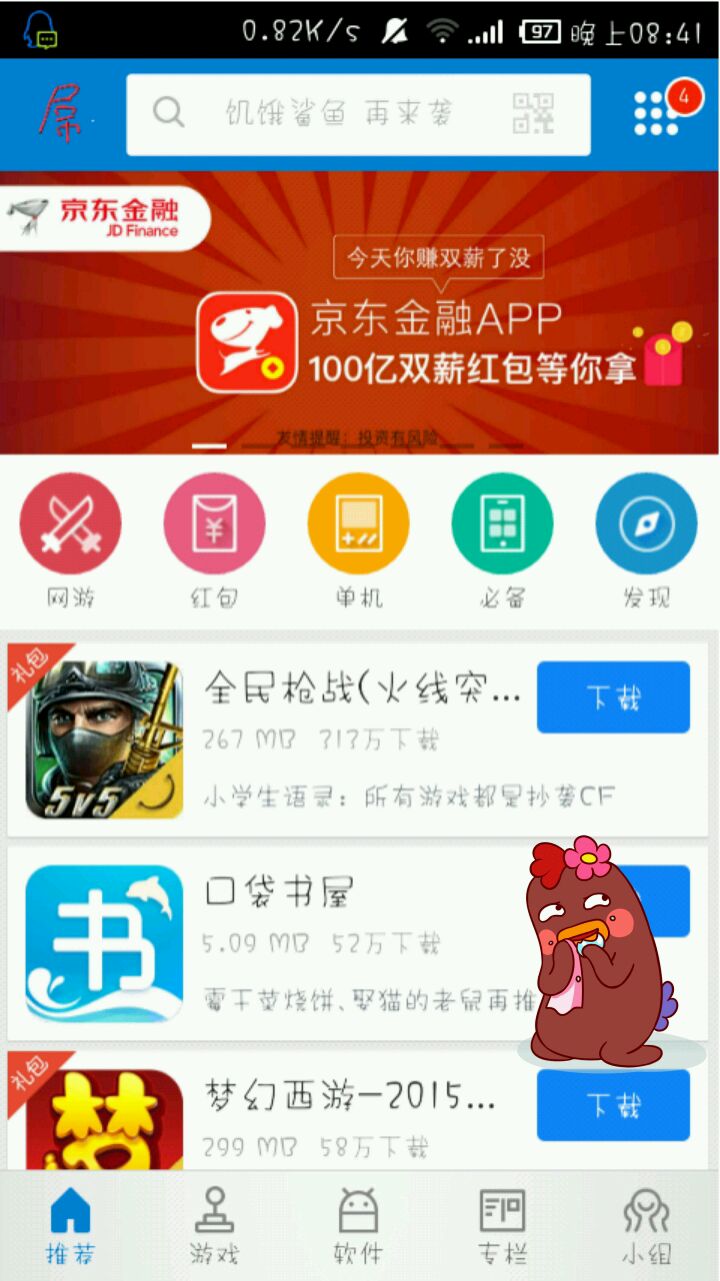Image resolution: width=720 pixels, height=1281 pixels.
Task: Switch to the 专栏 tab
Action: tap(502, 1226)
